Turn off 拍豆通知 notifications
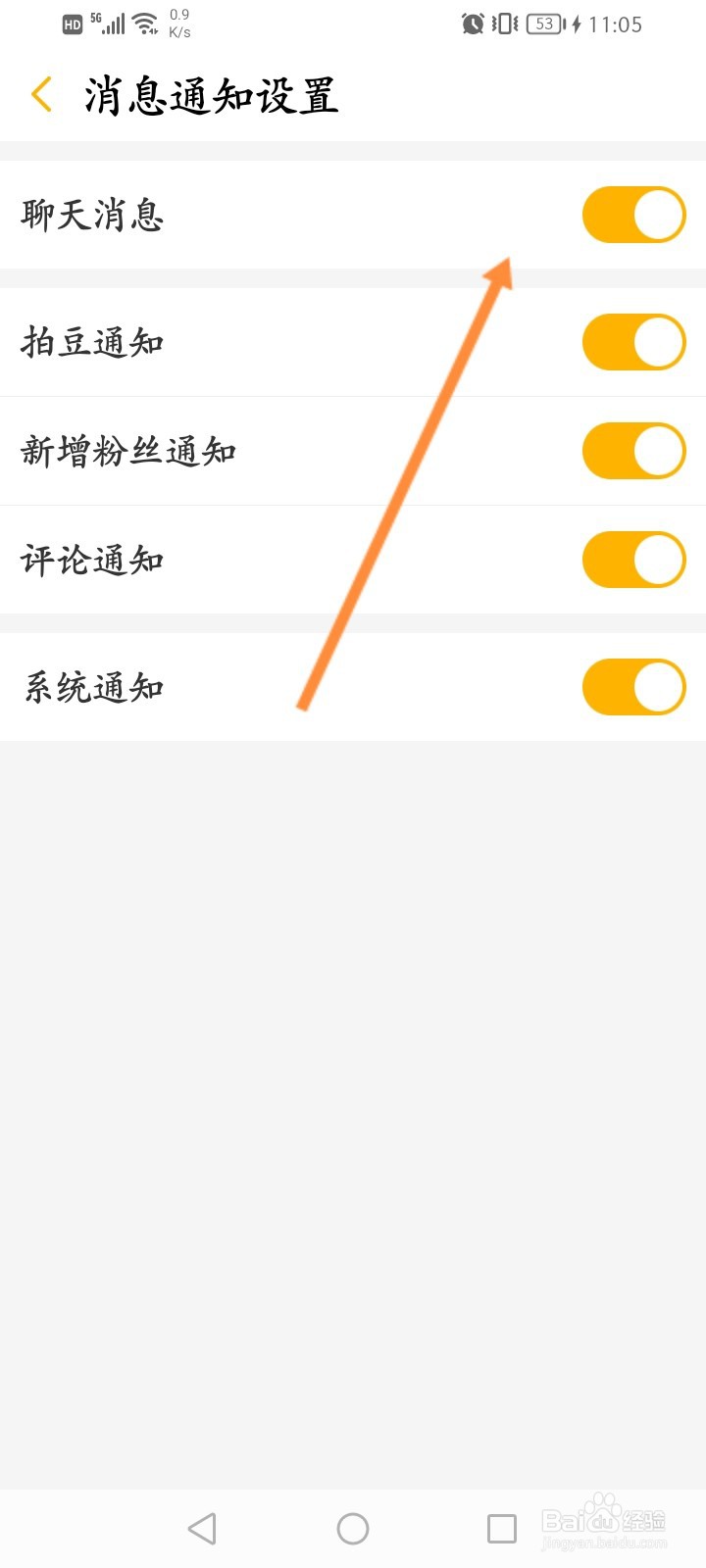This screenshot has width=706, height=1568. point(633,343)
